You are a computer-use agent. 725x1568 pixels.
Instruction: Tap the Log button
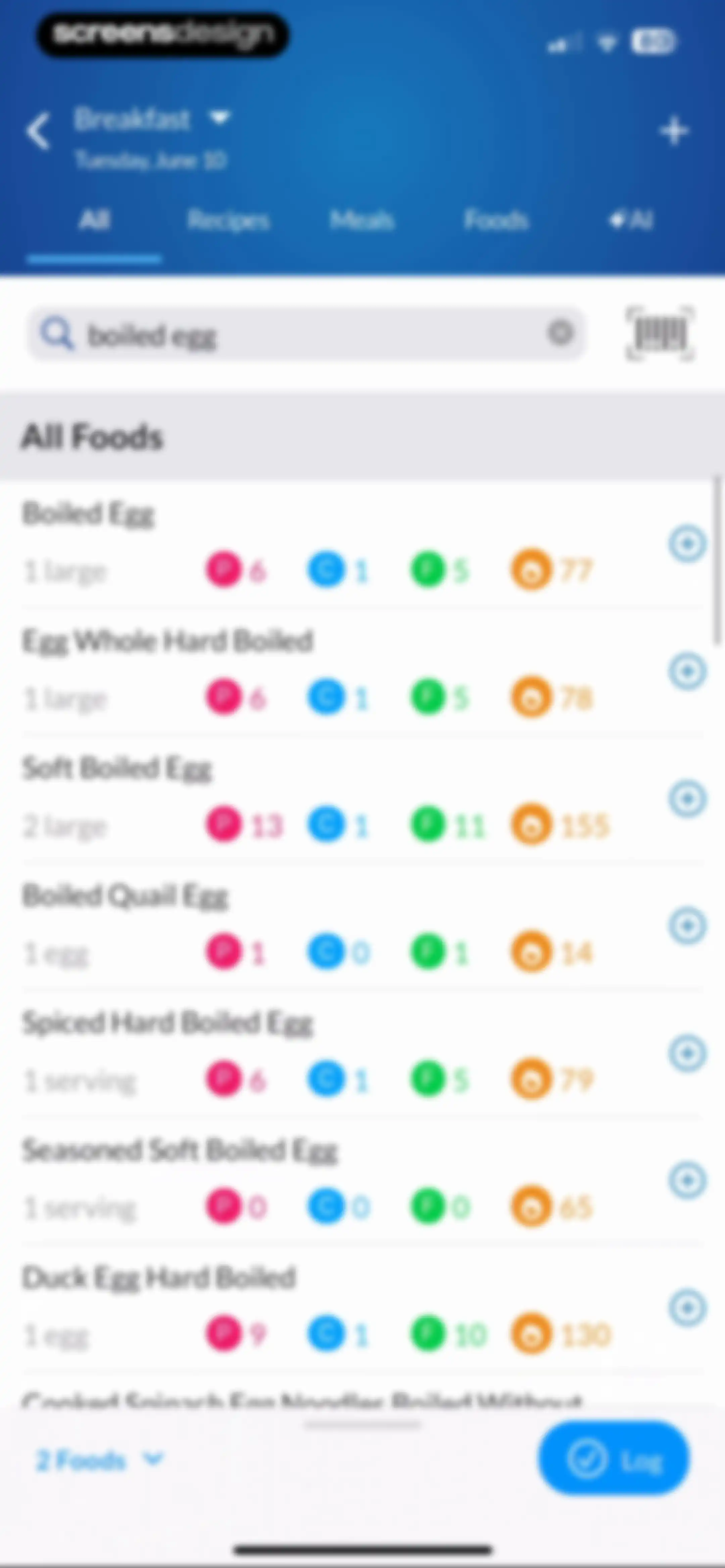tap(614, 1459)
